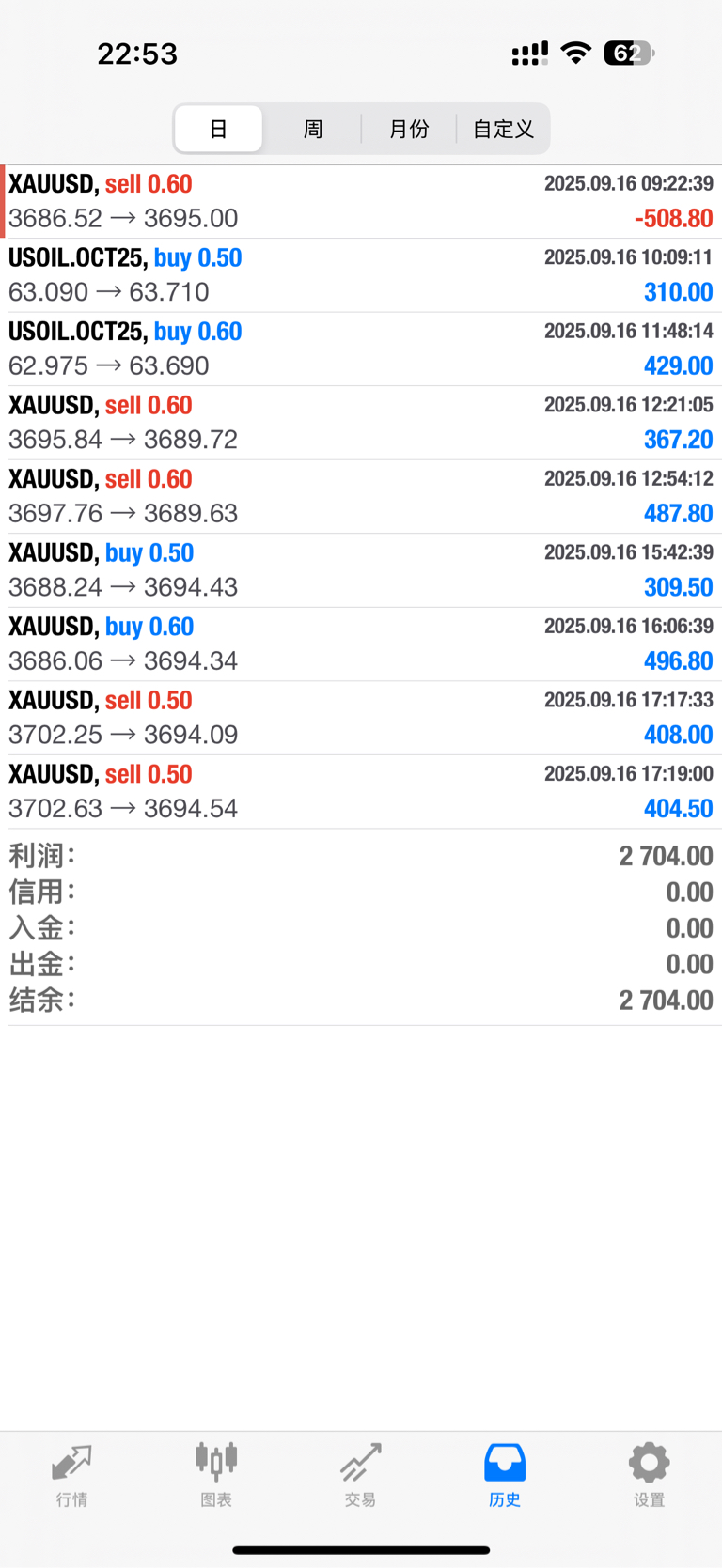This screenshot has height=1568, width=722.
Task: Open the XAUUSD sell trade at 17:19:00
Action: (x=361, y=791)
